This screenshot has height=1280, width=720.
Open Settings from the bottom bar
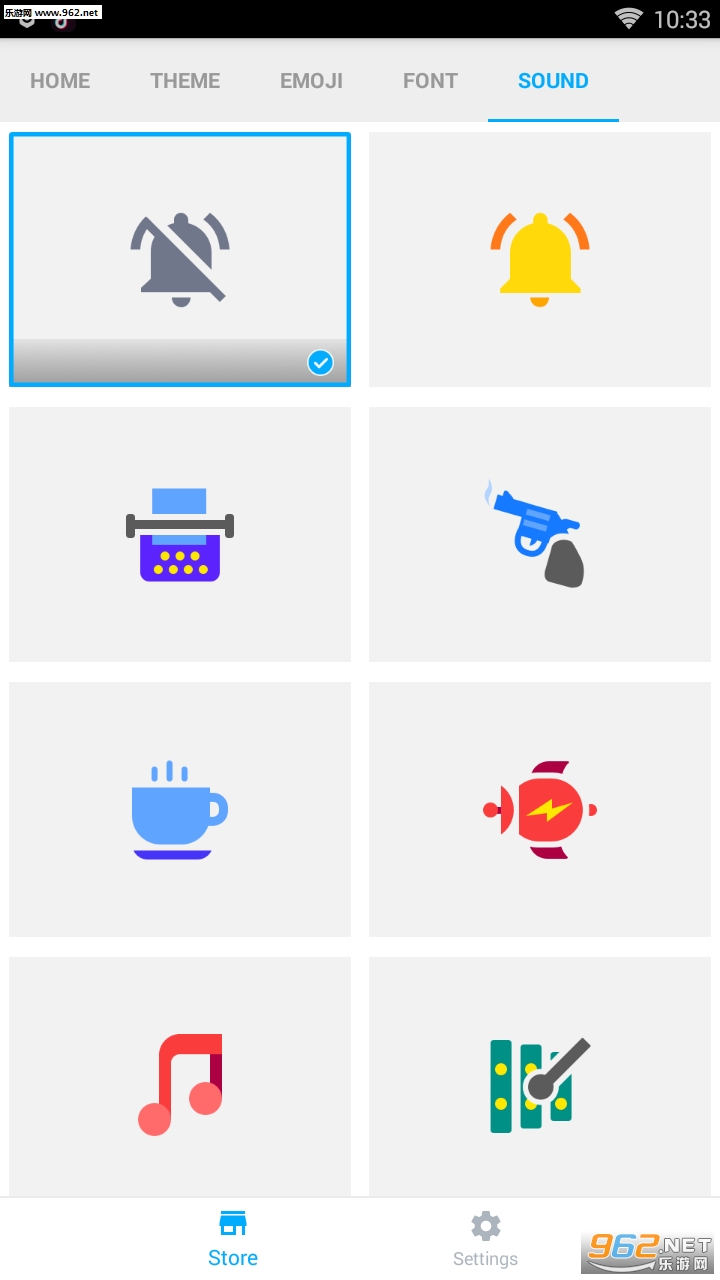point(486,1239)
